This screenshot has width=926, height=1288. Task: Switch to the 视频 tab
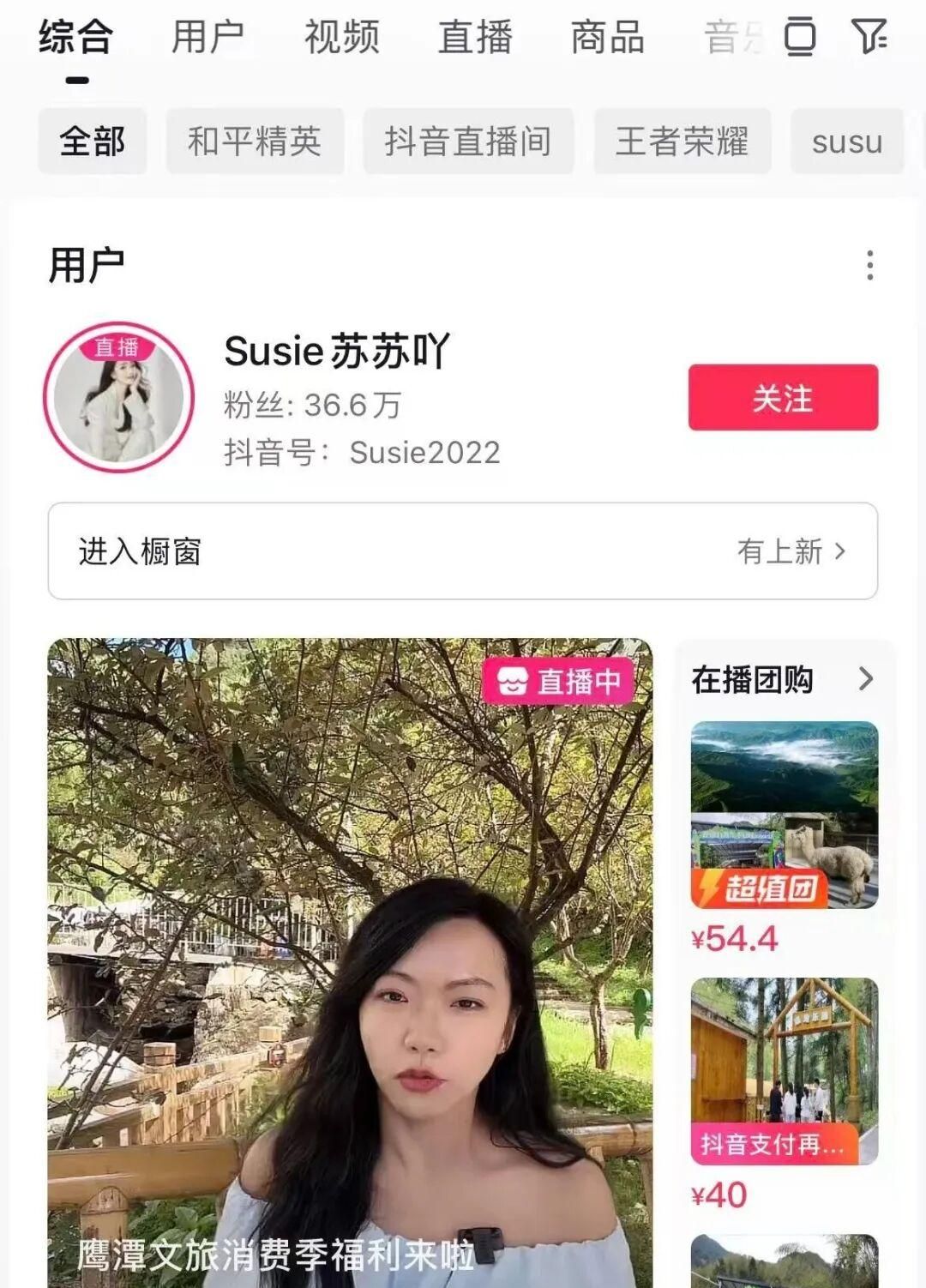[341, 38]
